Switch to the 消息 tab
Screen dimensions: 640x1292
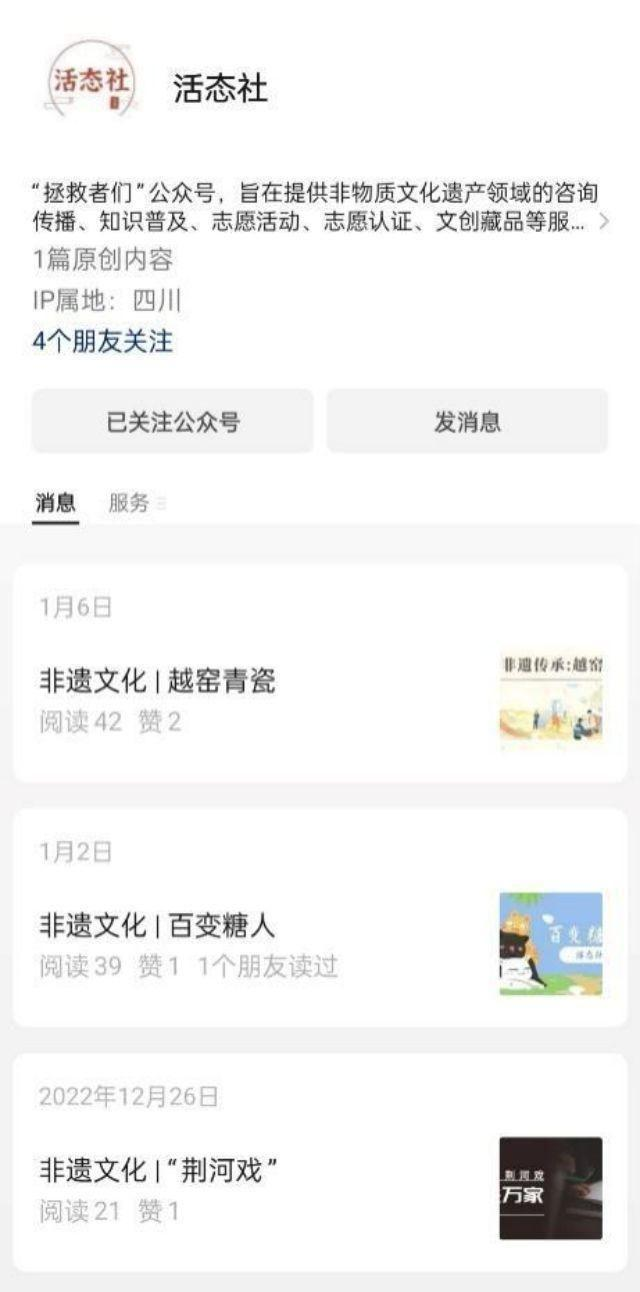point(55,503)
